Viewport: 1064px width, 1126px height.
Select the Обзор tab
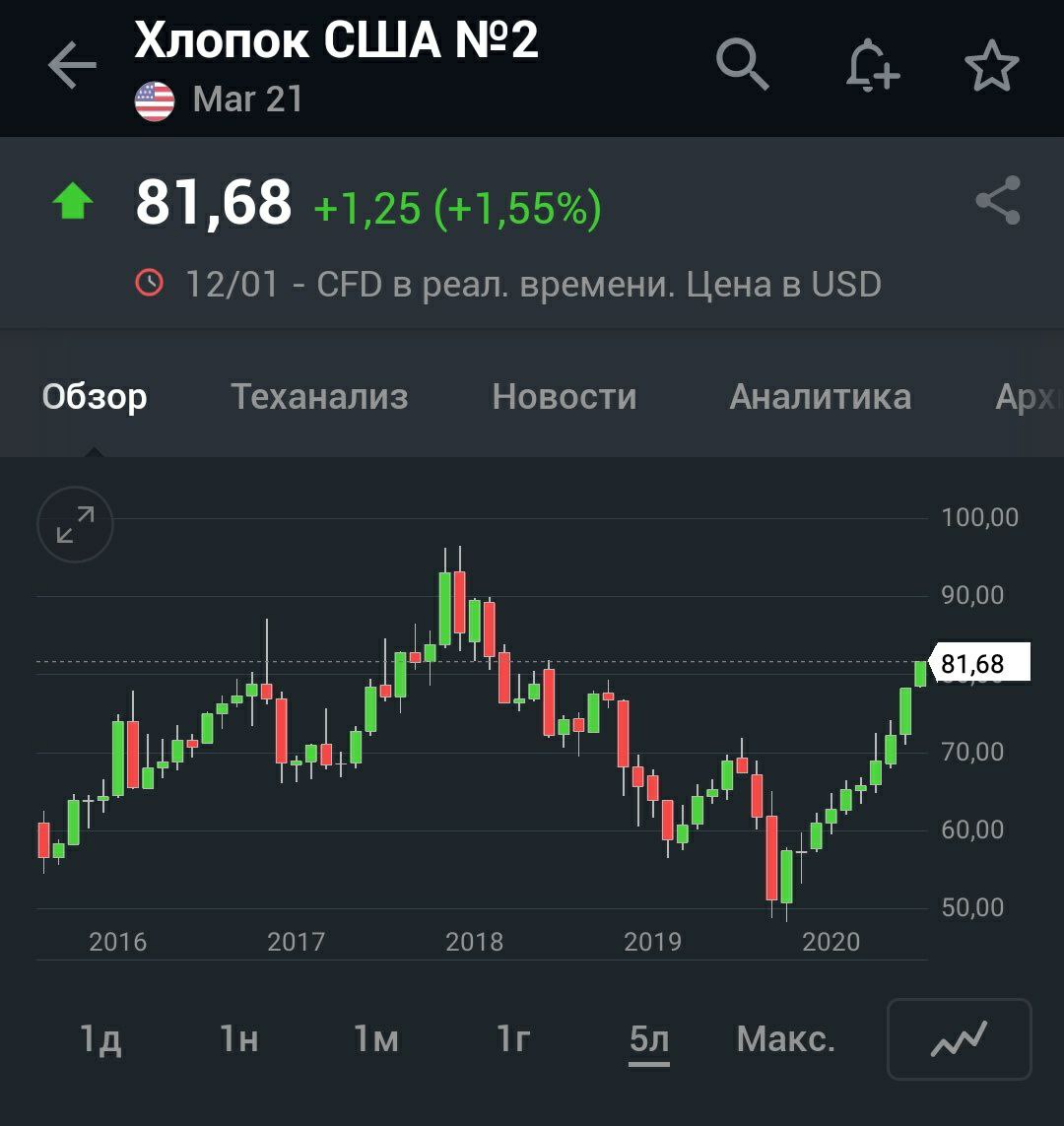click(x=95, y=396)
